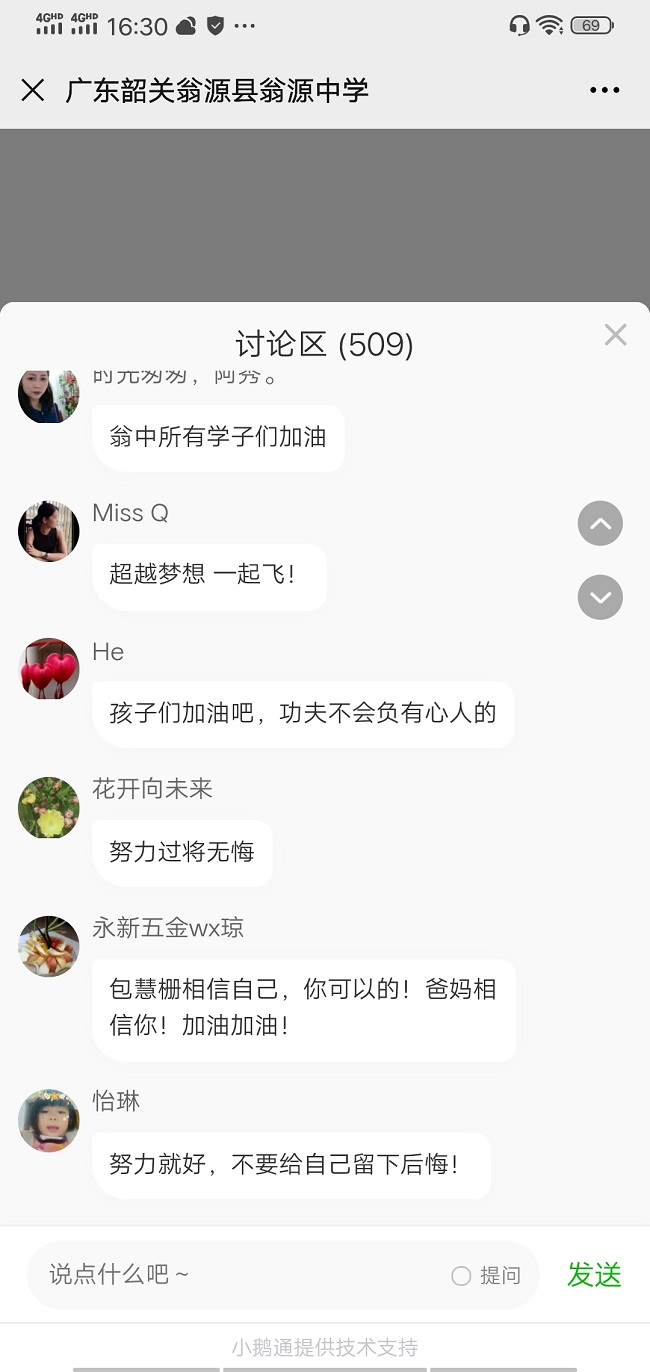Focus the 说点什么吧 comment input field
650x1372 pixels.
point(240,1275)
